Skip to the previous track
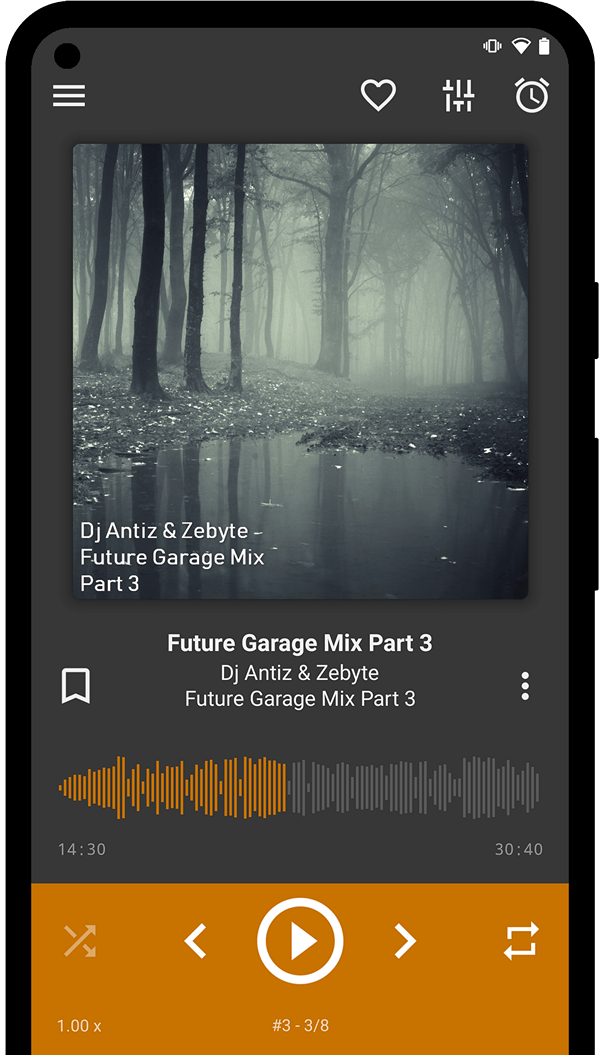Image resolution: width=600 pixels, height=1055 pixels. point(196,941)
